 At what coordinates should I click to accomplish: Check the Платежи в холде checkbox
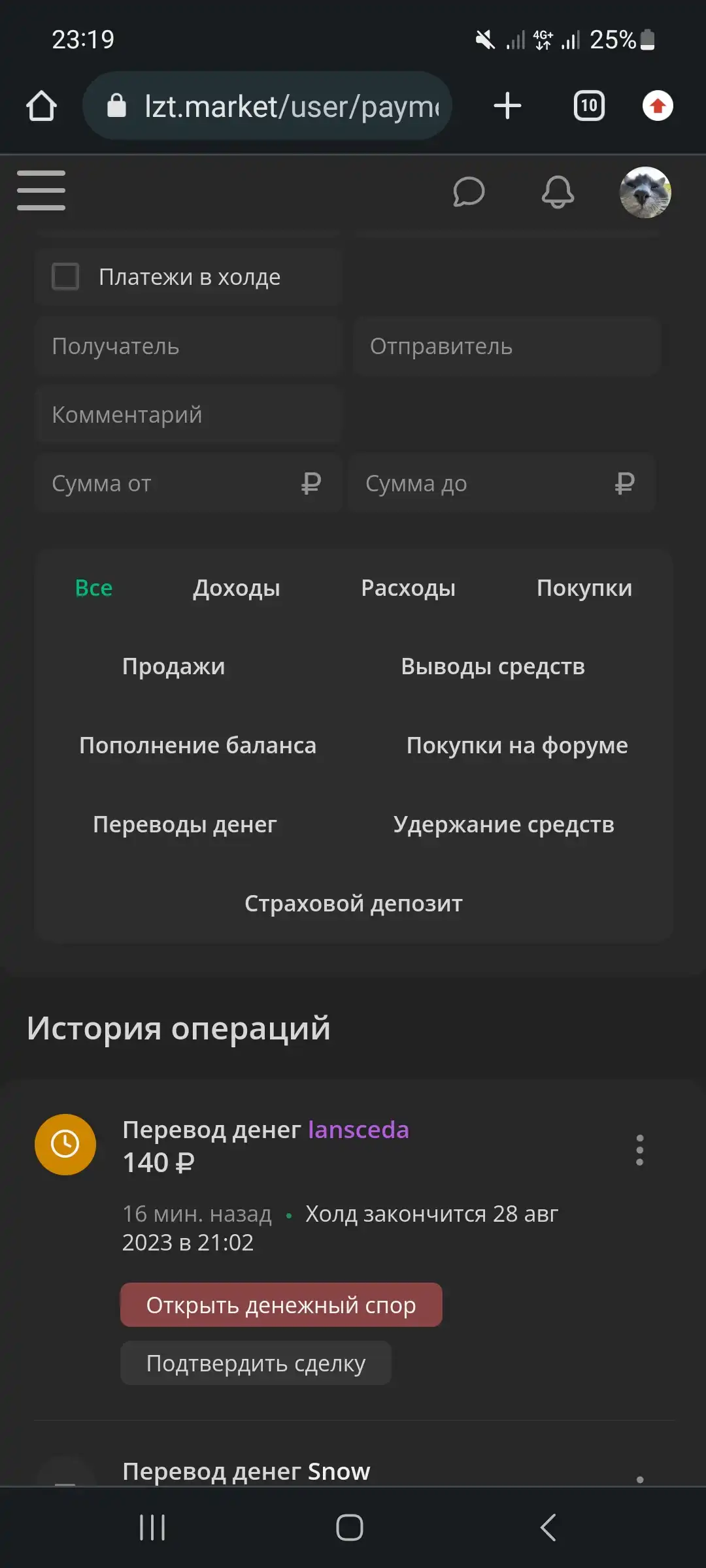pyautogui.click(x=65, y=276)
